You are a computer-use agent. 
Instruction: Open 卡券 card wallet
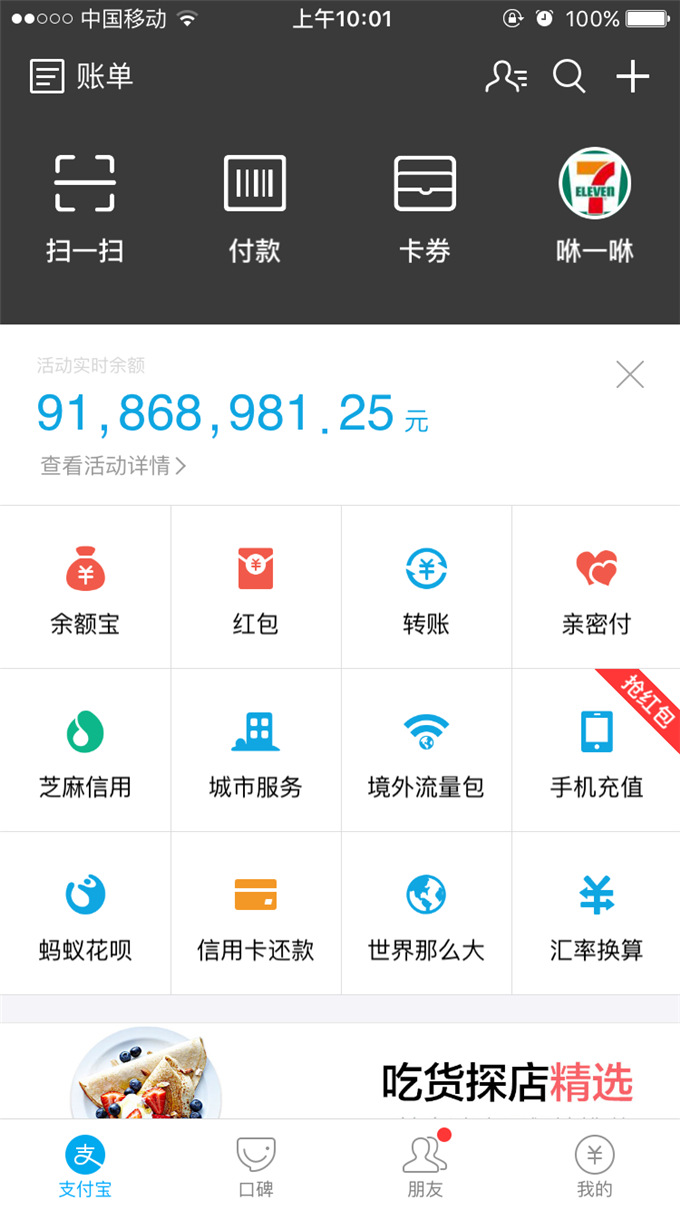425,207
